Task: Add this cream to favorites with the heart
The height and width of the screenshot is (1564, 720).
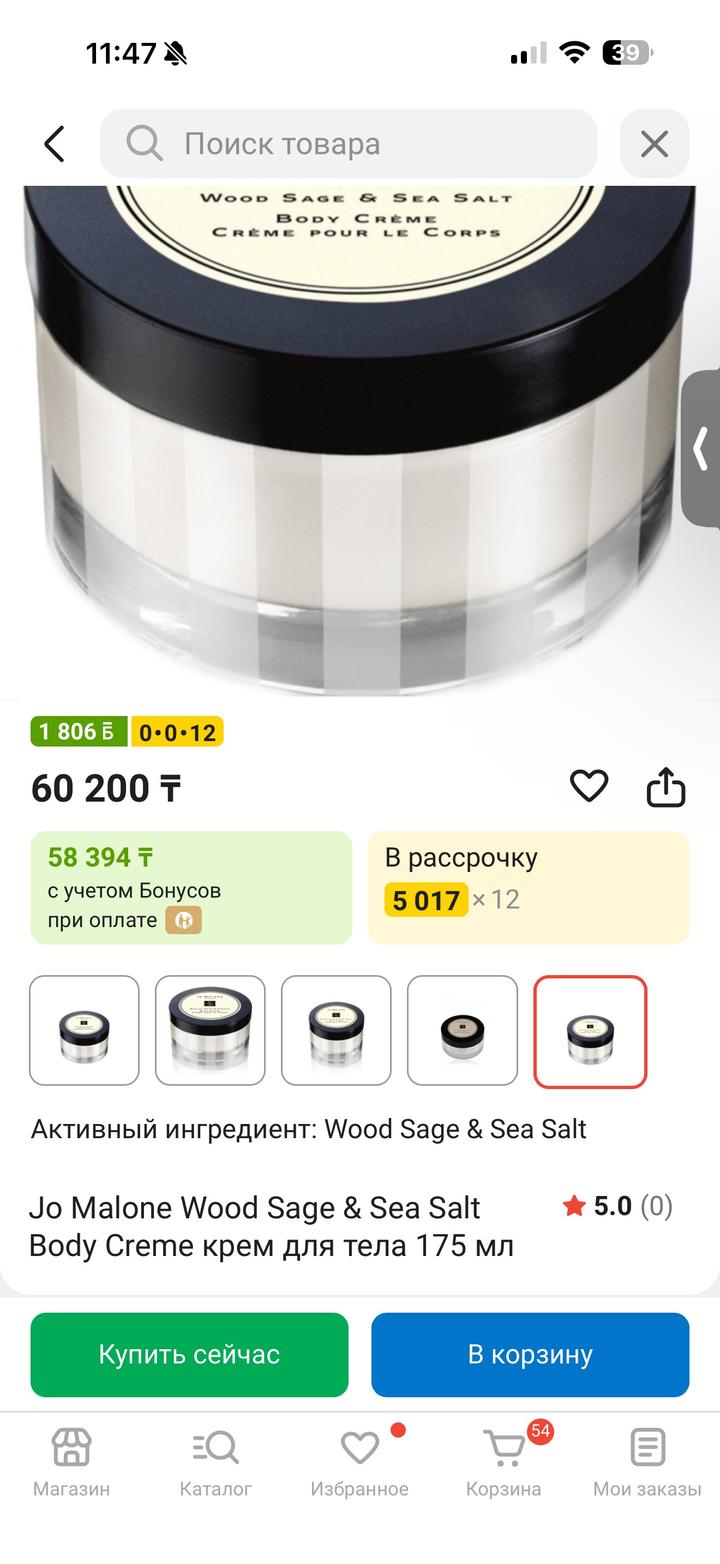Action: coord(589,787)
